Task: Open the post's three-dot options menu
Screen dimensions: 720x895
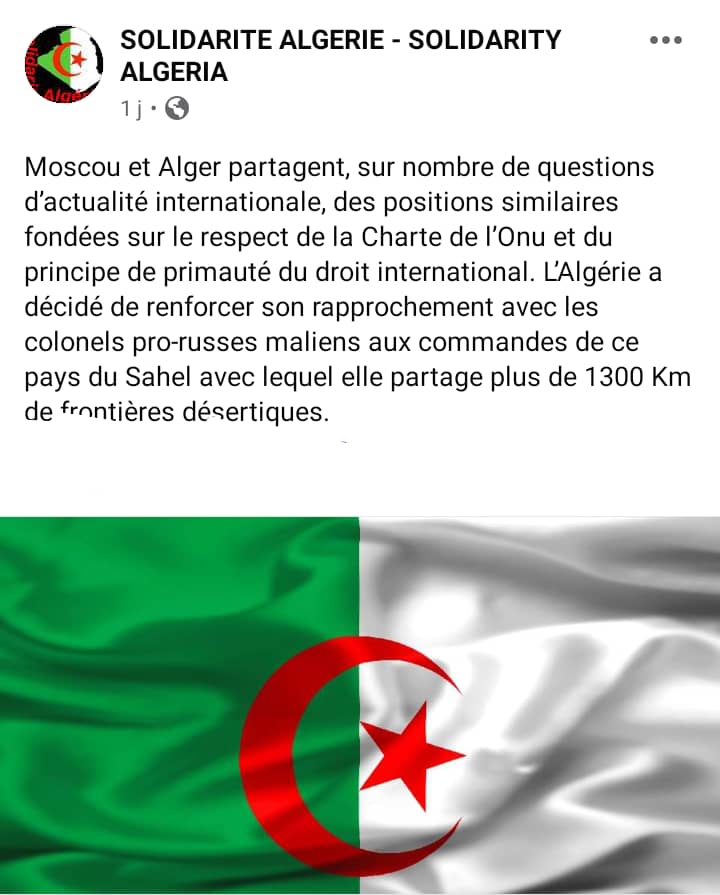Action: click(665, 41)
